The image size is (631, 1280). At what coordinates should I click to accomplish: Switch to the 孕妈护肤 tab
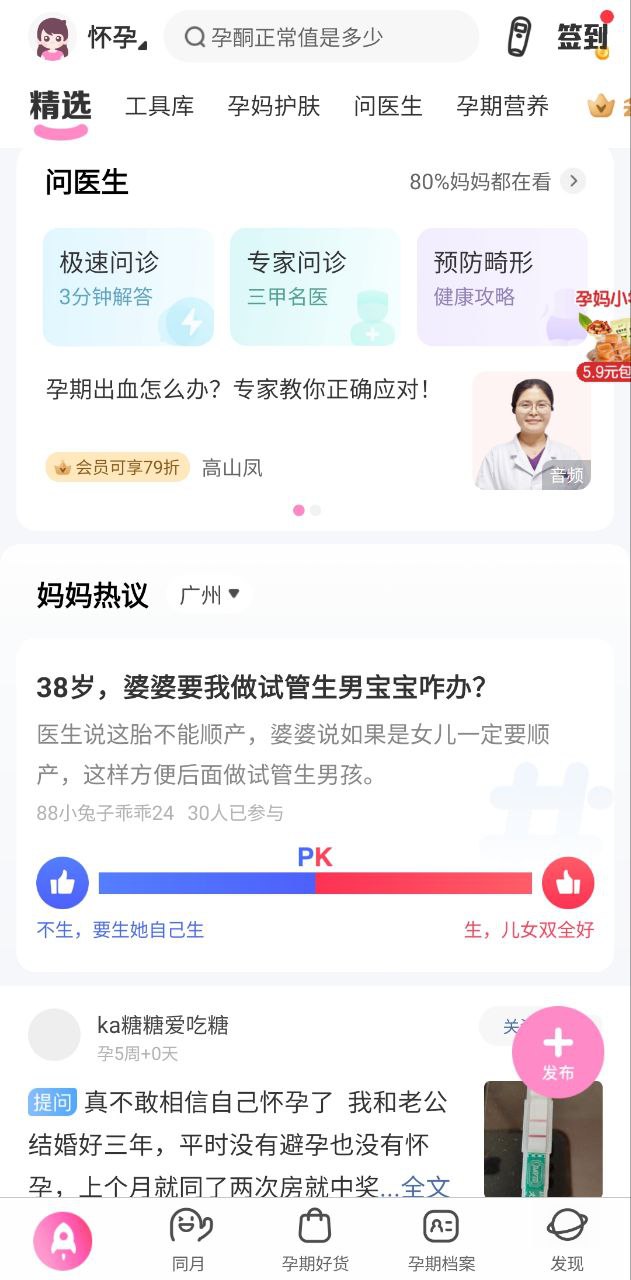coord(273,106)
